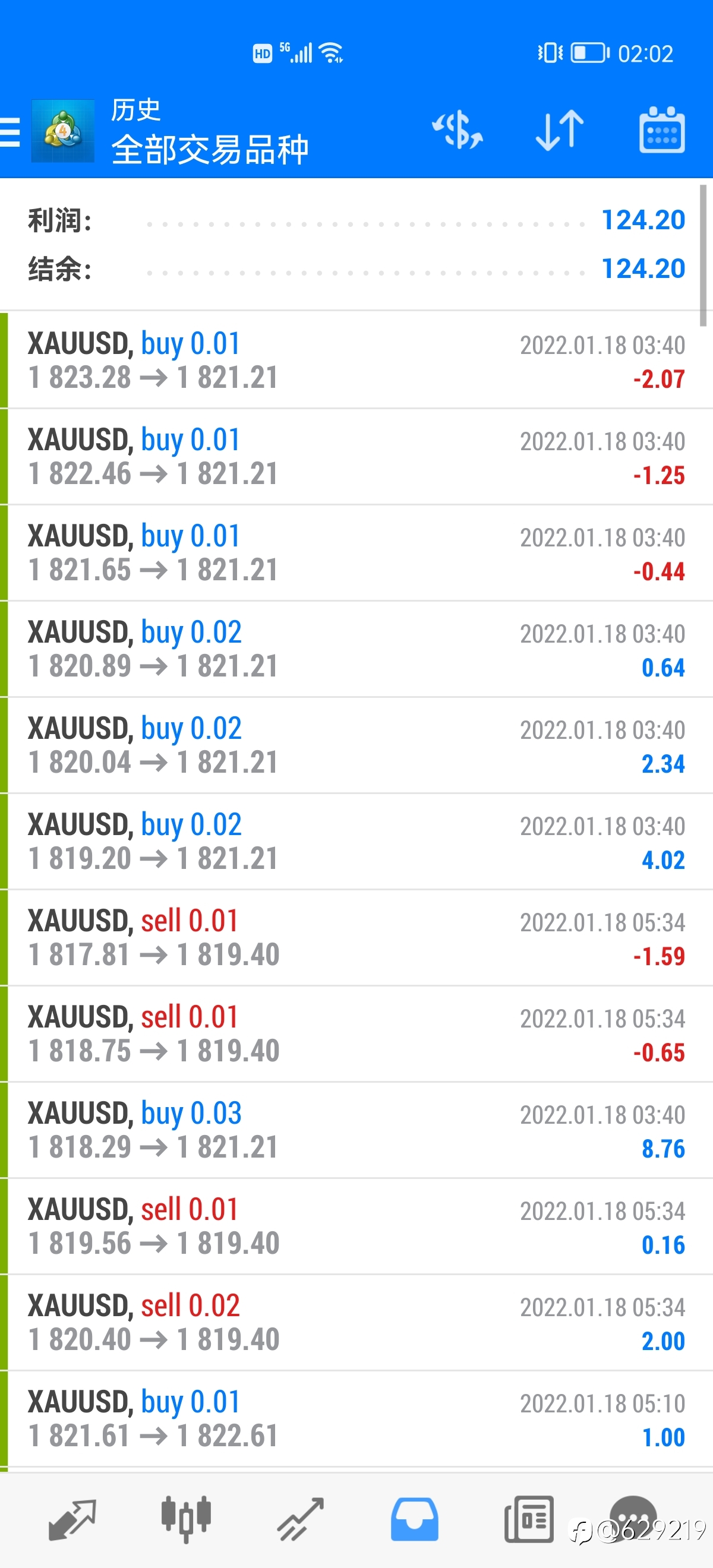Switch to the Trade tab
The width and height of the screenshot is (713, 1568).
click(x=300, y=1520)
